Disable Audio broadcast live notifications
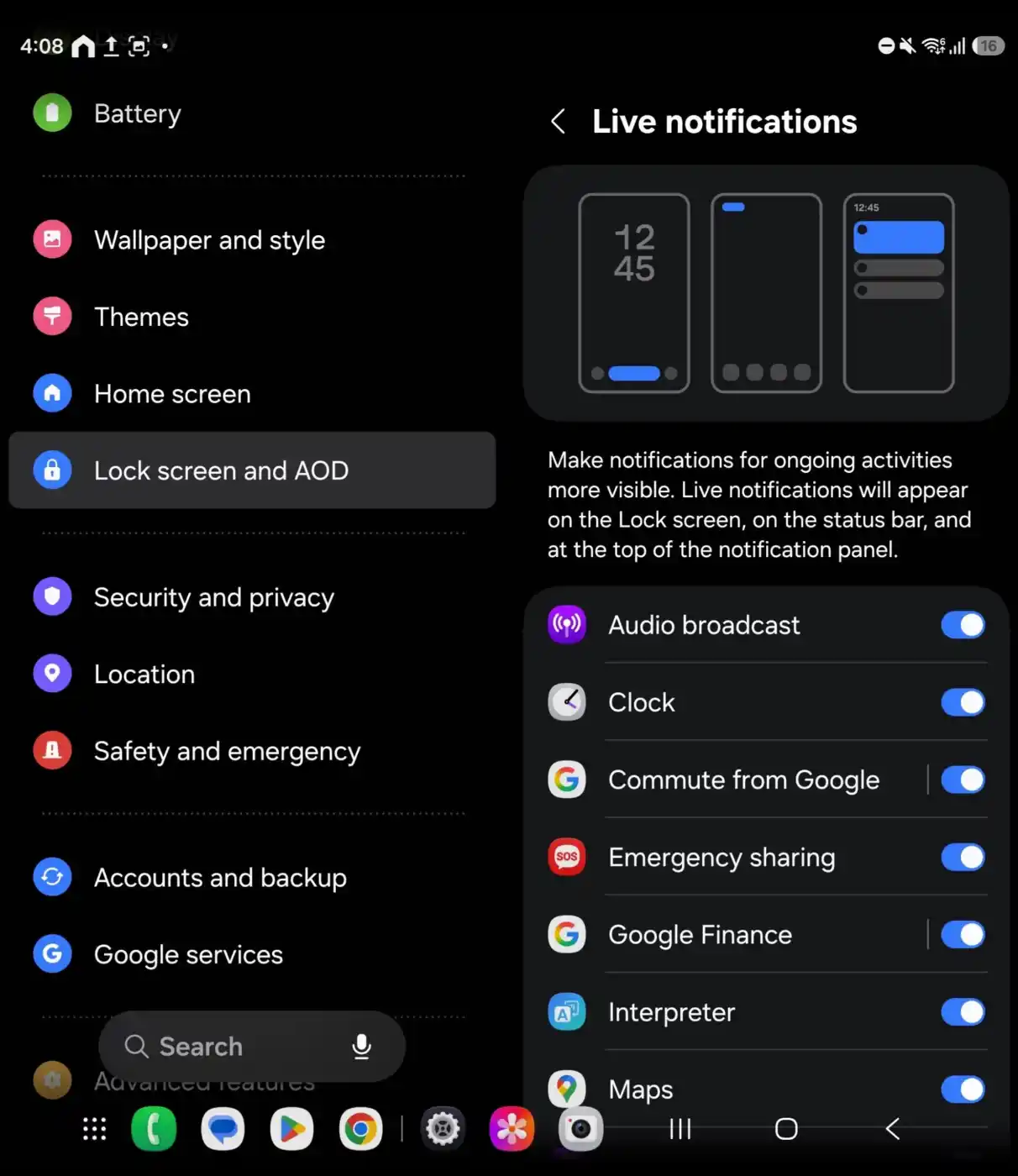The height and width of the screenshot is (1176, 1018). point(963,625)
